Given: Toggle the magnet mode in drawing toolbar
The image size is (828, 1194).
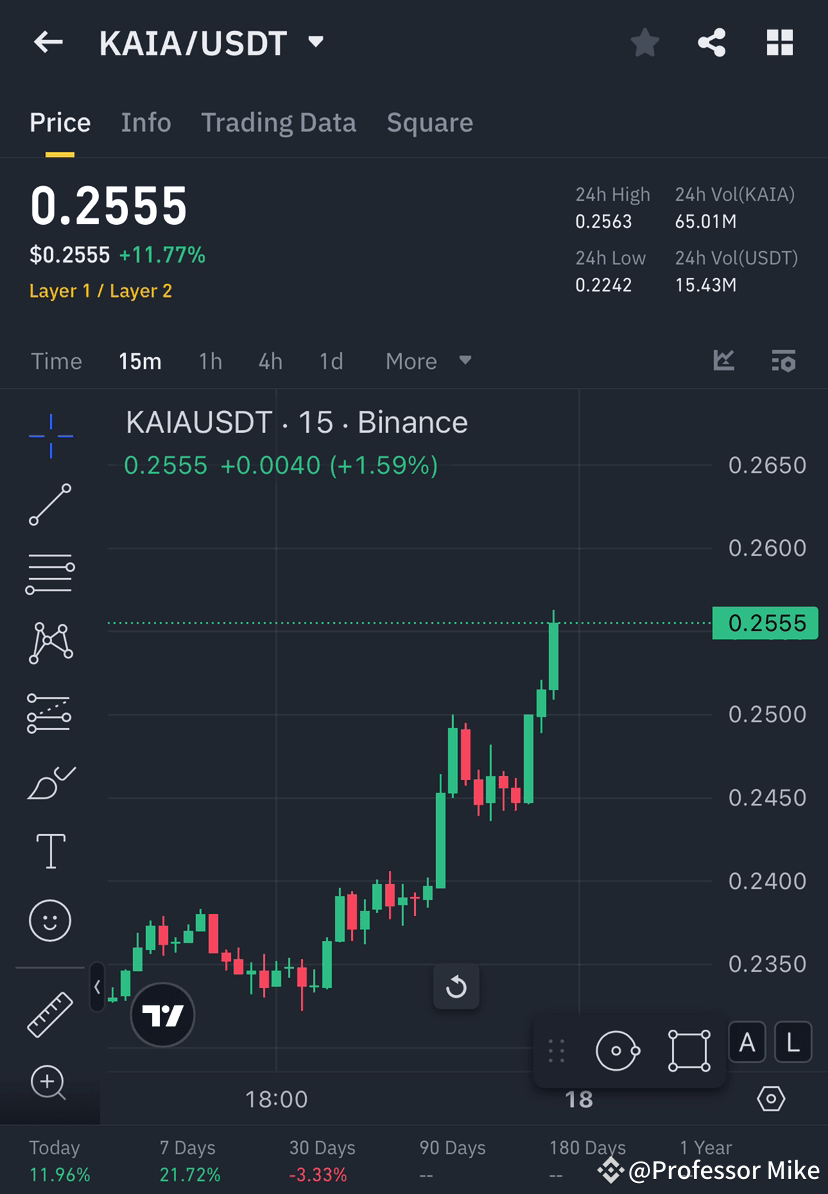Looking at the screenshot, I should pyautogui.click(x=617, y=1050).
